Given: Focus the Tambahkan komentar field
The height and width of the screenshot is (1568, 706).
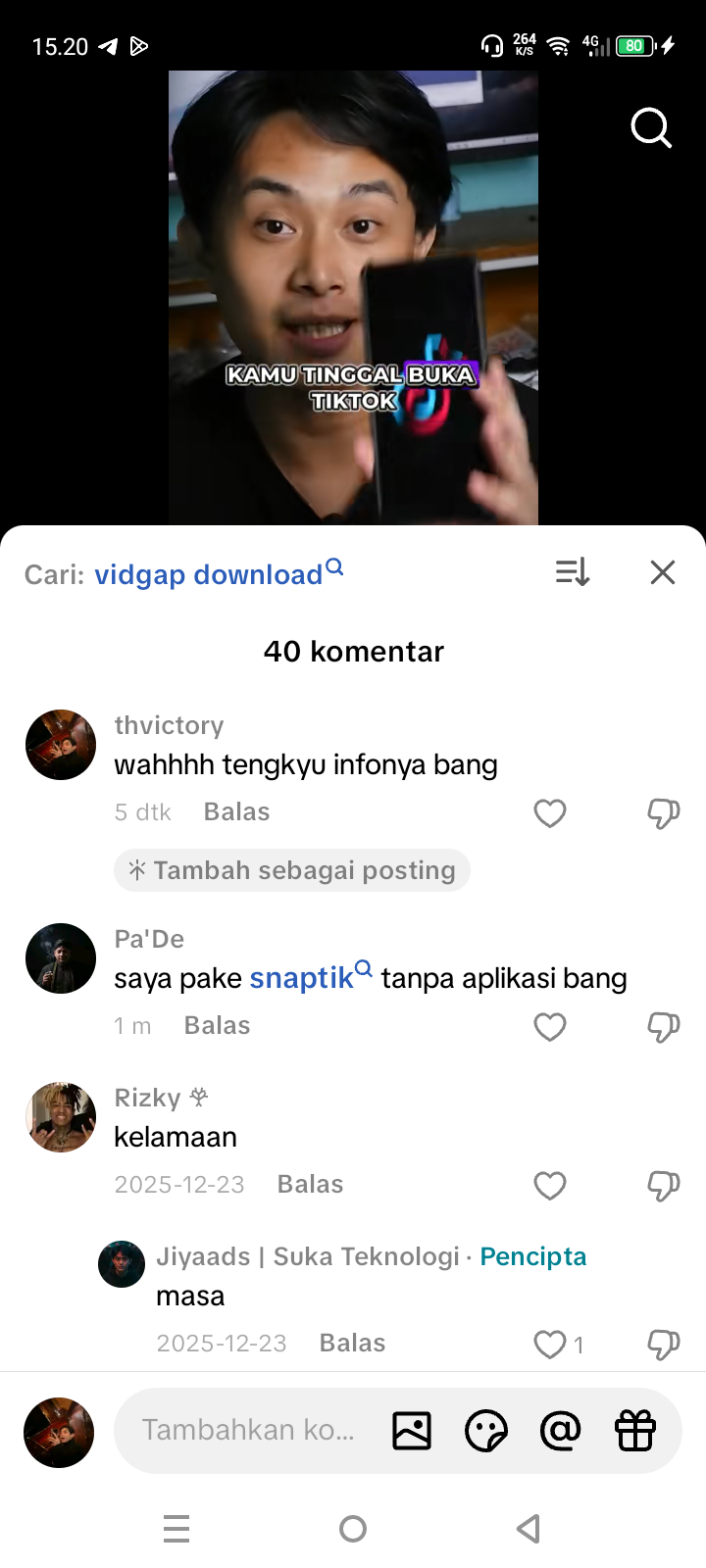Looking at the screenshot, I should [247, 1430].
